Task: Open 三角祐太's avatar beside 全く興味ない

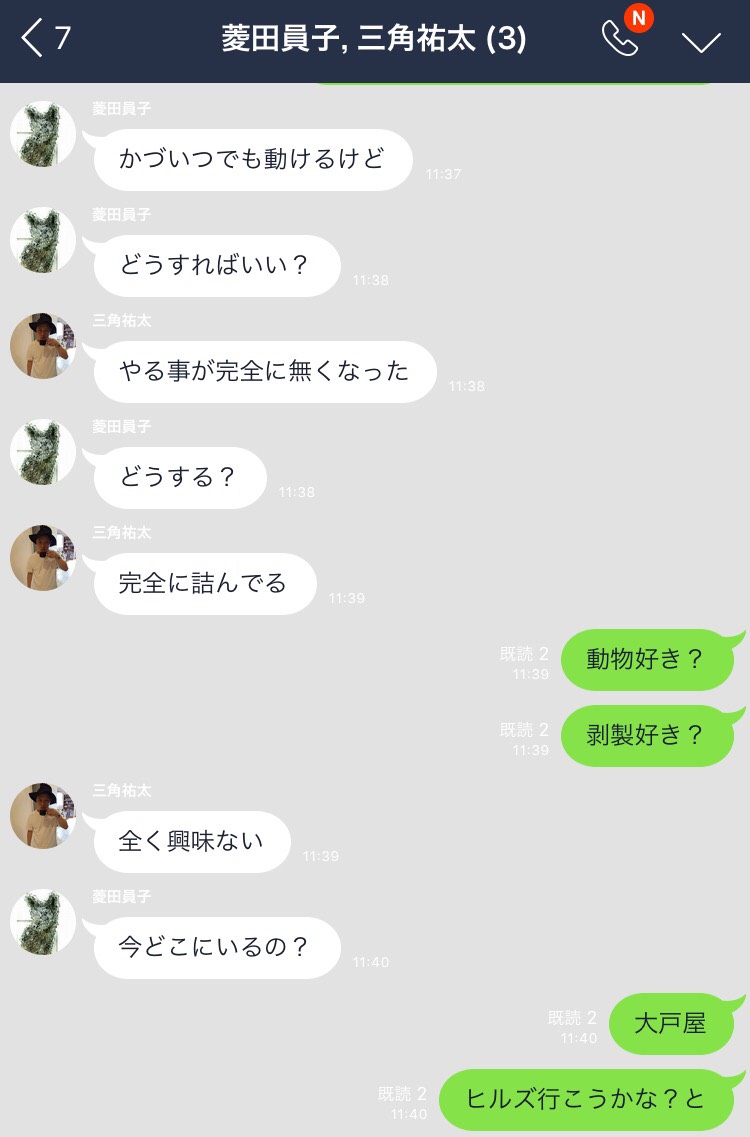Action: (43, 816)
